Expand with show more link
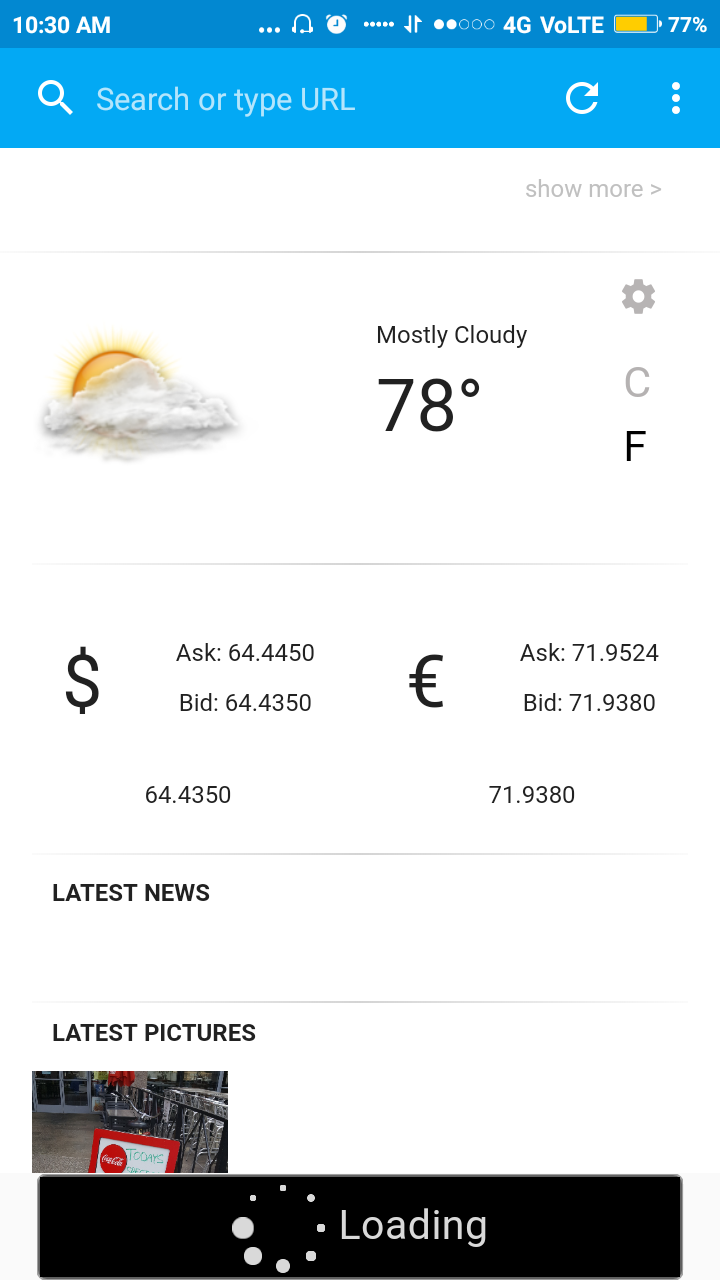 [x=592, y=188]
